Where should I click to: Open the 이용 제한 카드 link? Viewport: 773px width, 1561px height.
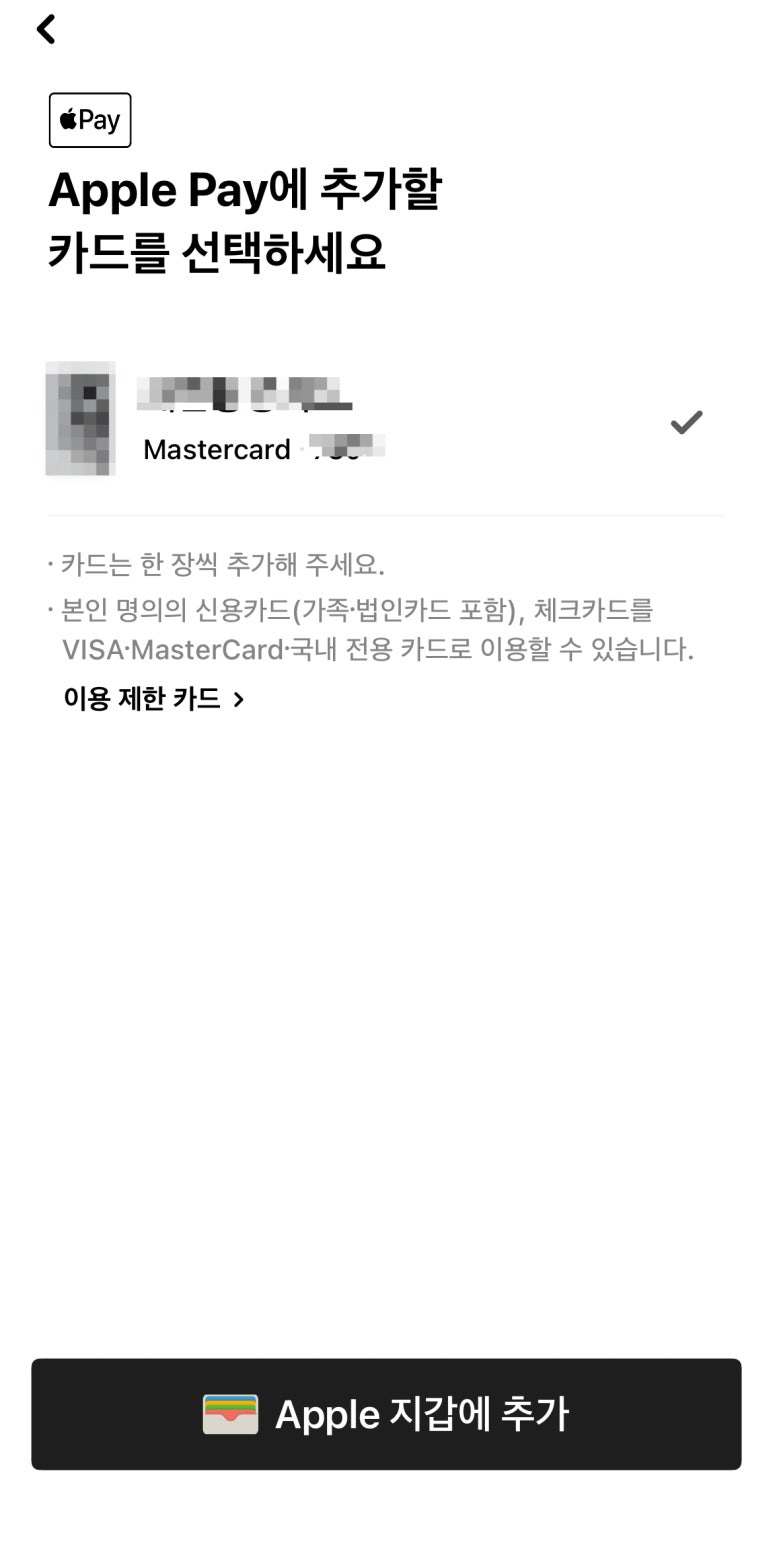pyautogui.click(x=154, y=699)
